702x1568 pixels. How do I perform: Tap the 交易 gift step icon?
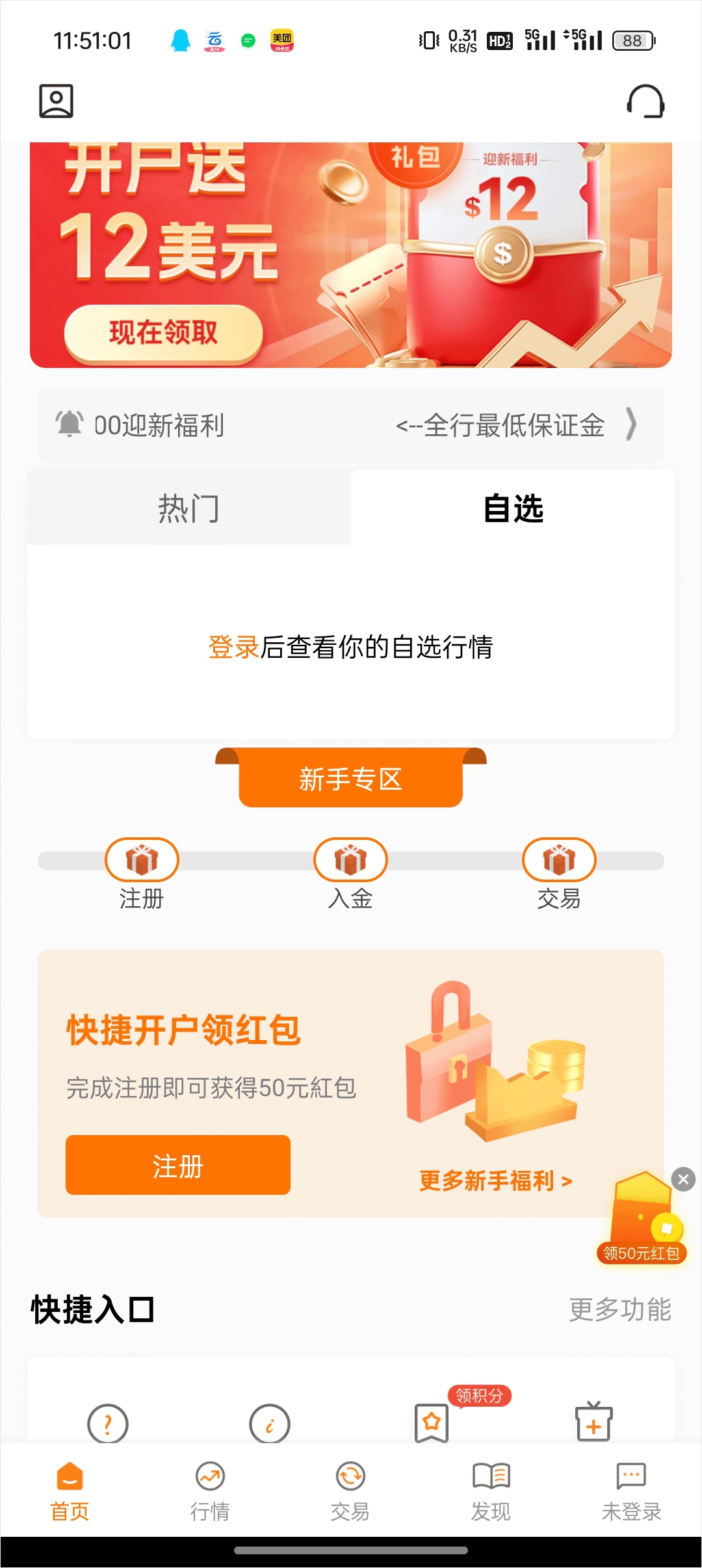pyautogui.click(x=559, y=859)
